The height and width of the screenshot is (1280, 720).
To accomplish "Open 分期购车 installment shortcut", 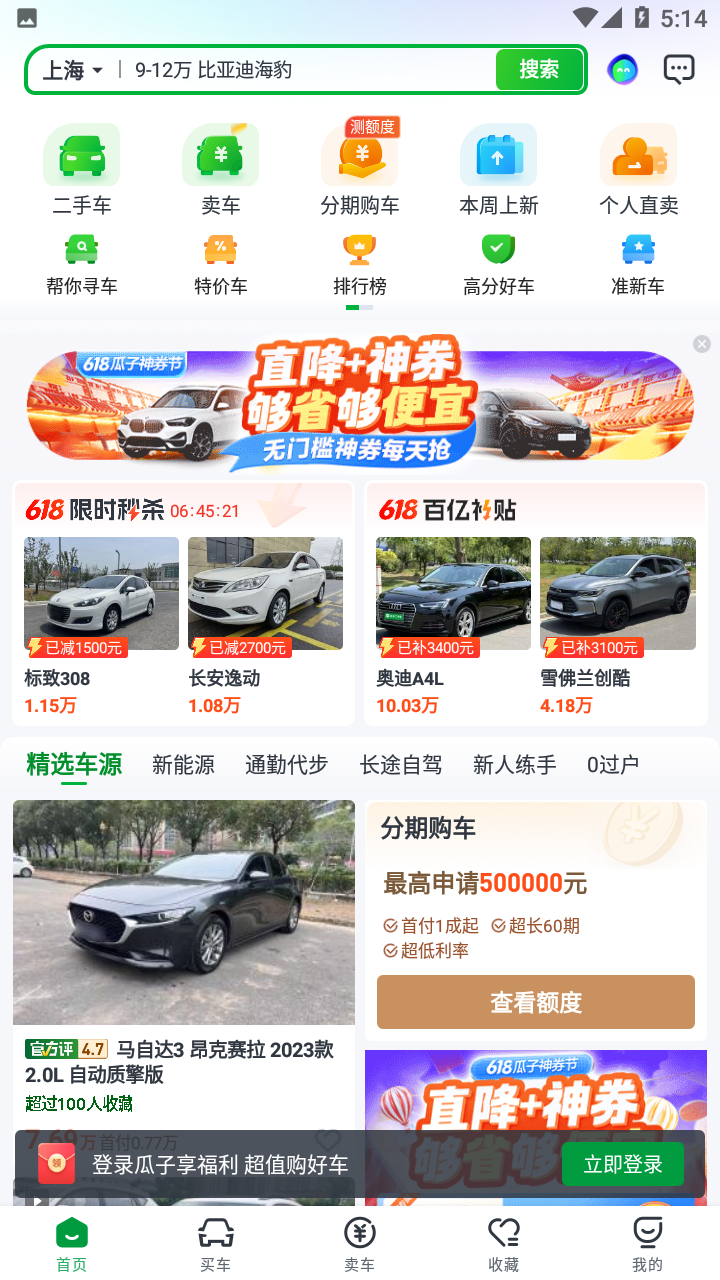I will (x=360, y=170).
